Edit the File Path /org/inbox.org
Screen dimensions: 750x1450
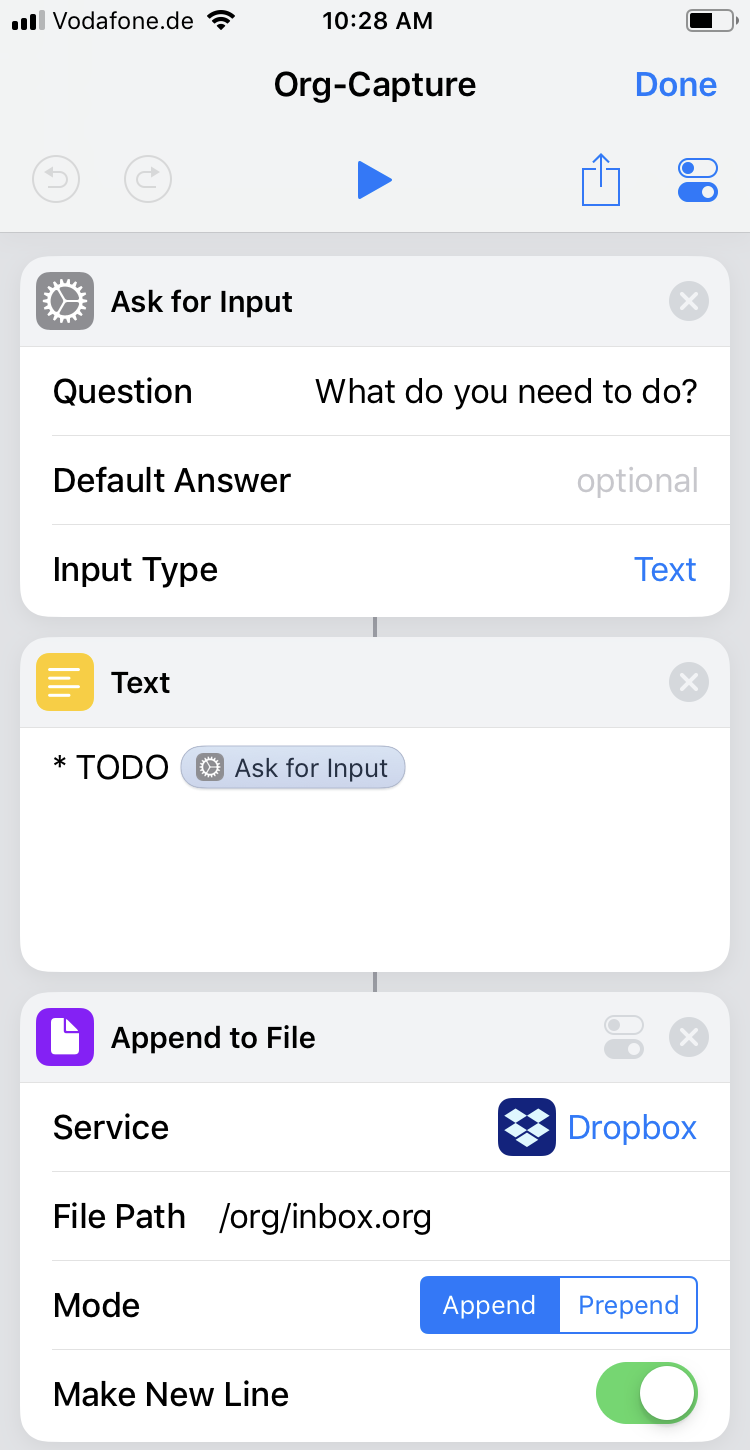325,1217
